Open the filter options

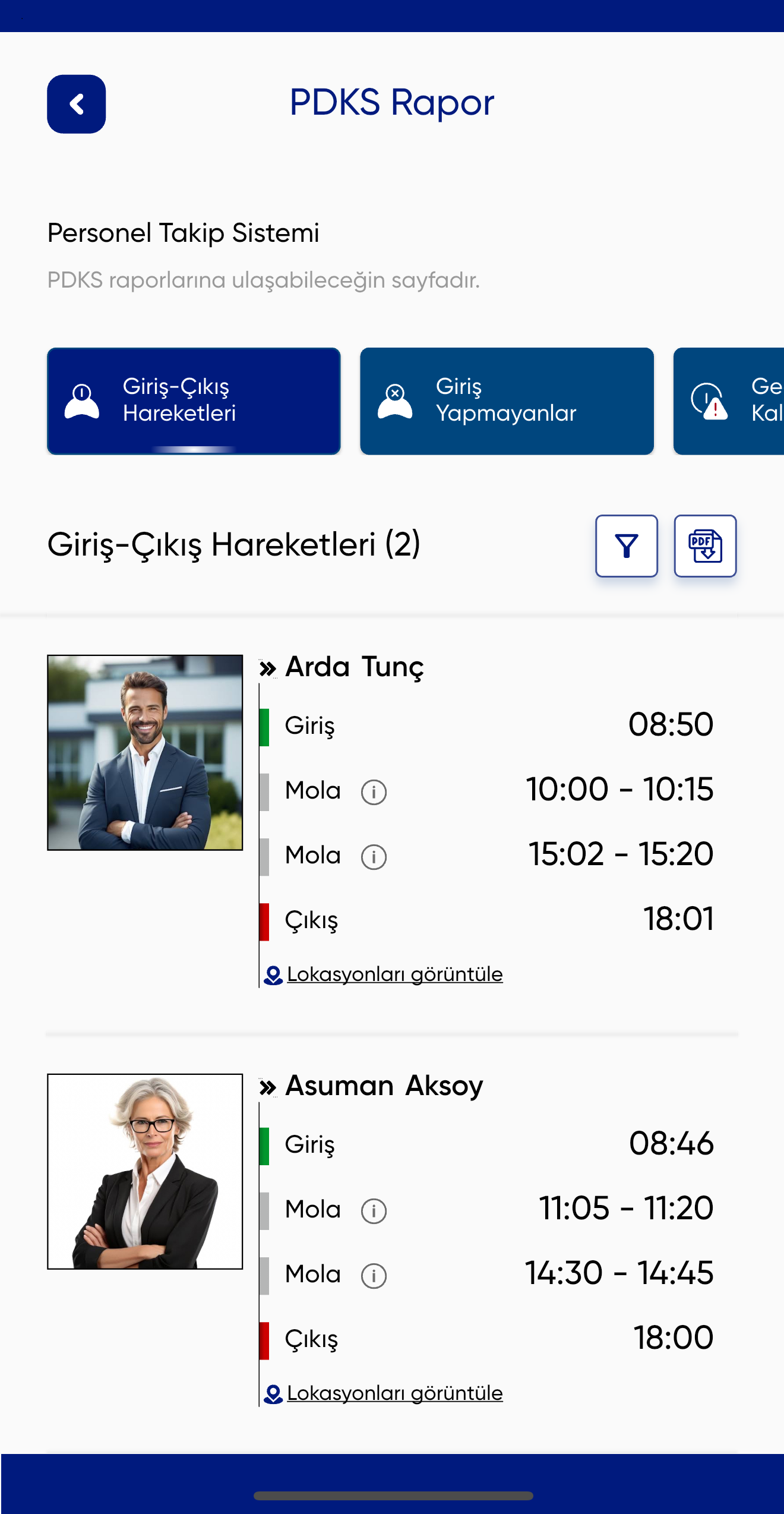pos(626,545)
